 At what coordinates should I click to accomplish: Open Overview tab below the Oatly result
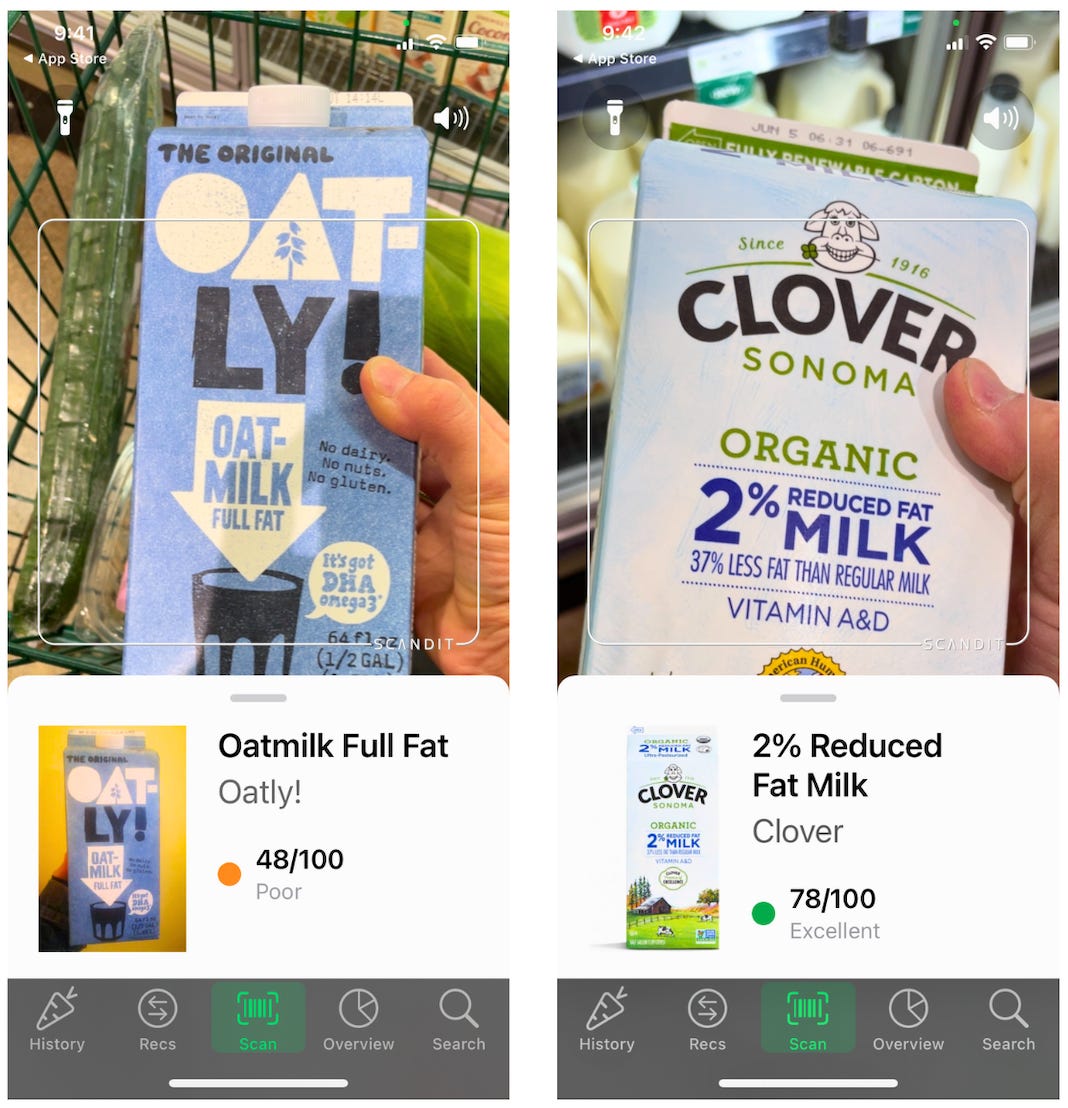(358, 1020)
